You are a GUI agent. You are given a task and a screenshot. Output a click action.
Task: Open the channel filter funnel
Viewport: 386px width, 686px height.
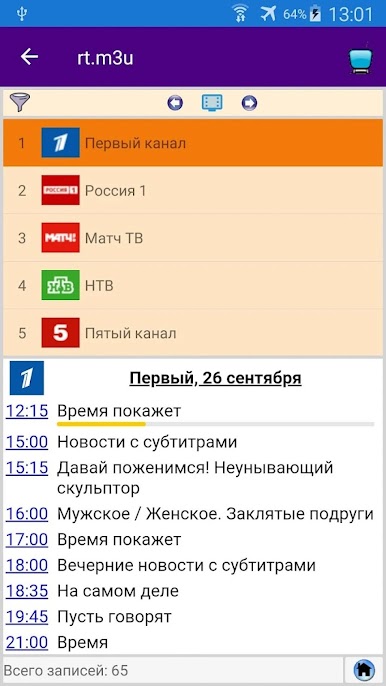coord(20,103)
